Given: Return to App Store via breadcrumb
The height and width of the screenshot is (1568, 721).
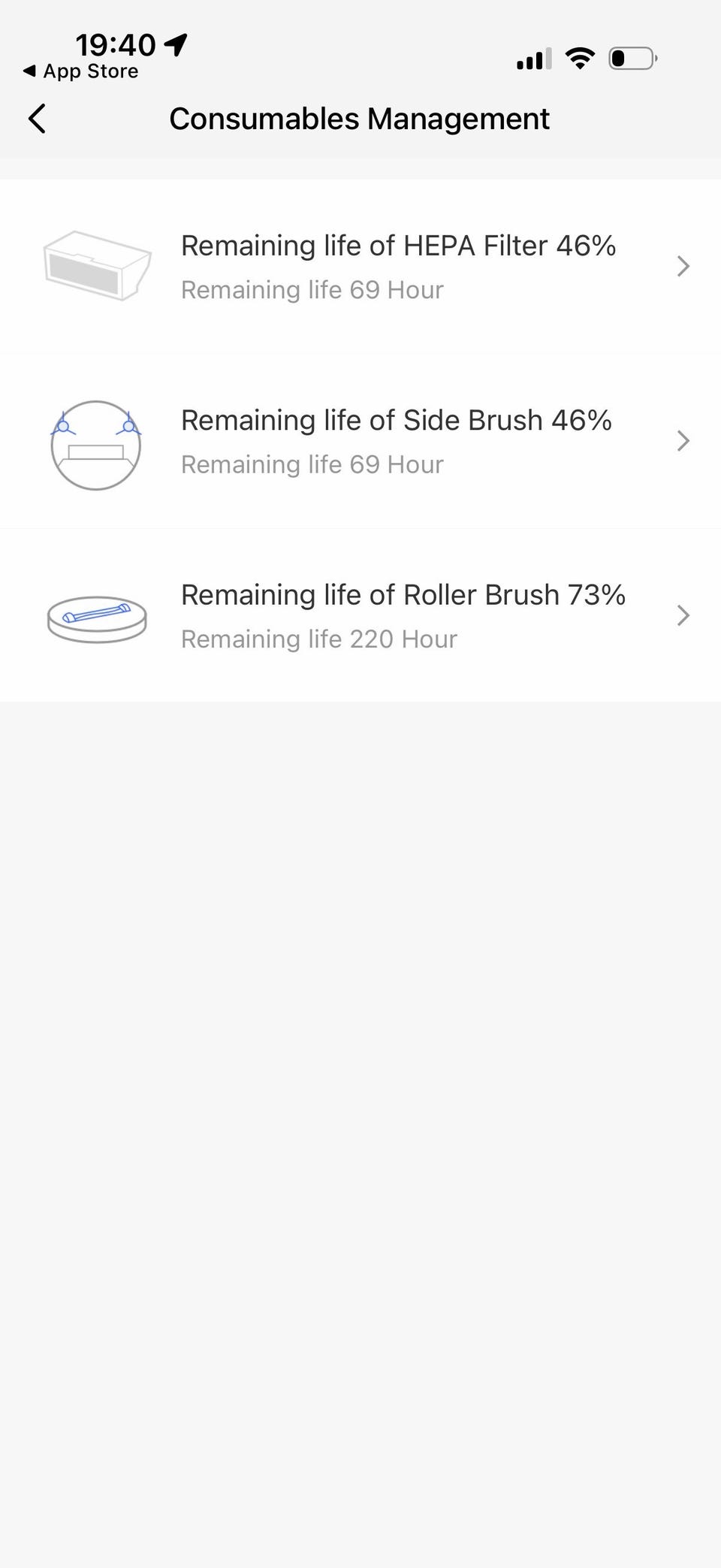Looking at the screenshot, I should (x=81, y=71).
